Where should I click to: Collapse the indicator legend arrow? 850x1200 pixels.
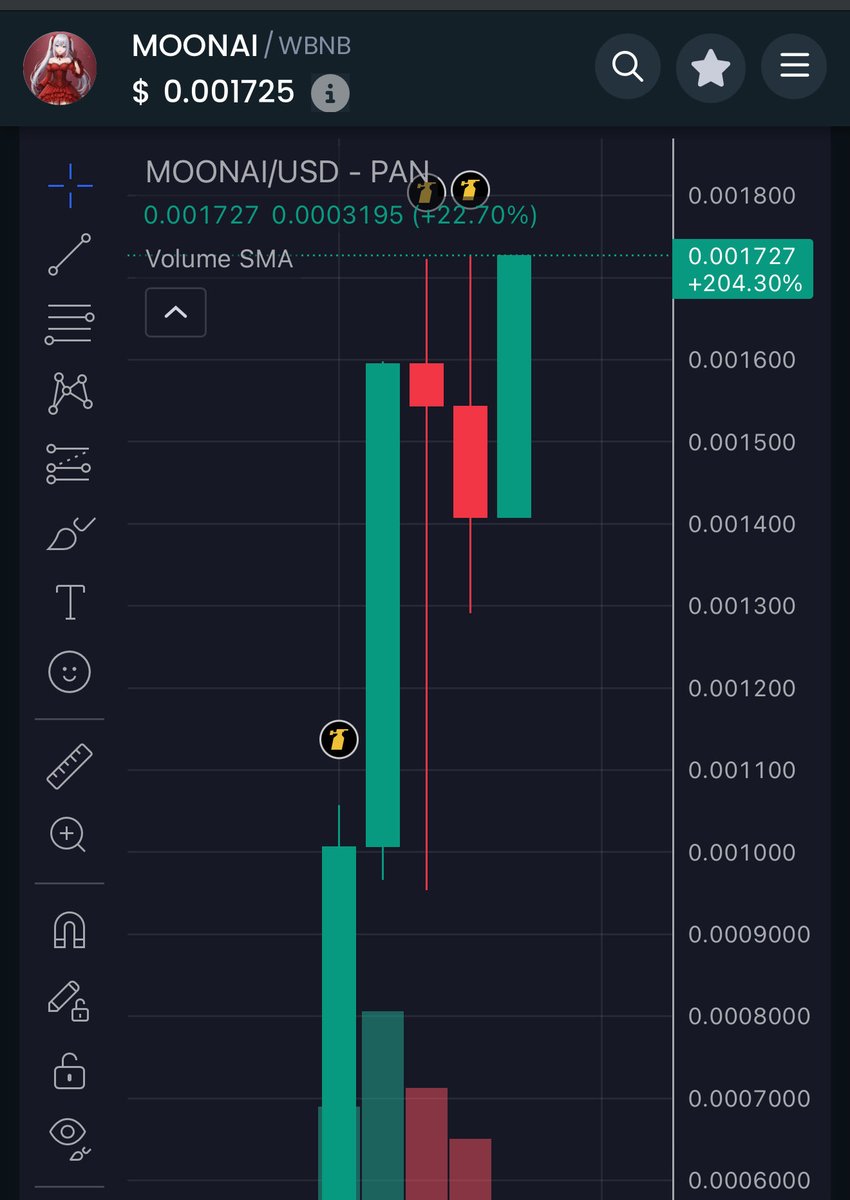coord(176,312)
